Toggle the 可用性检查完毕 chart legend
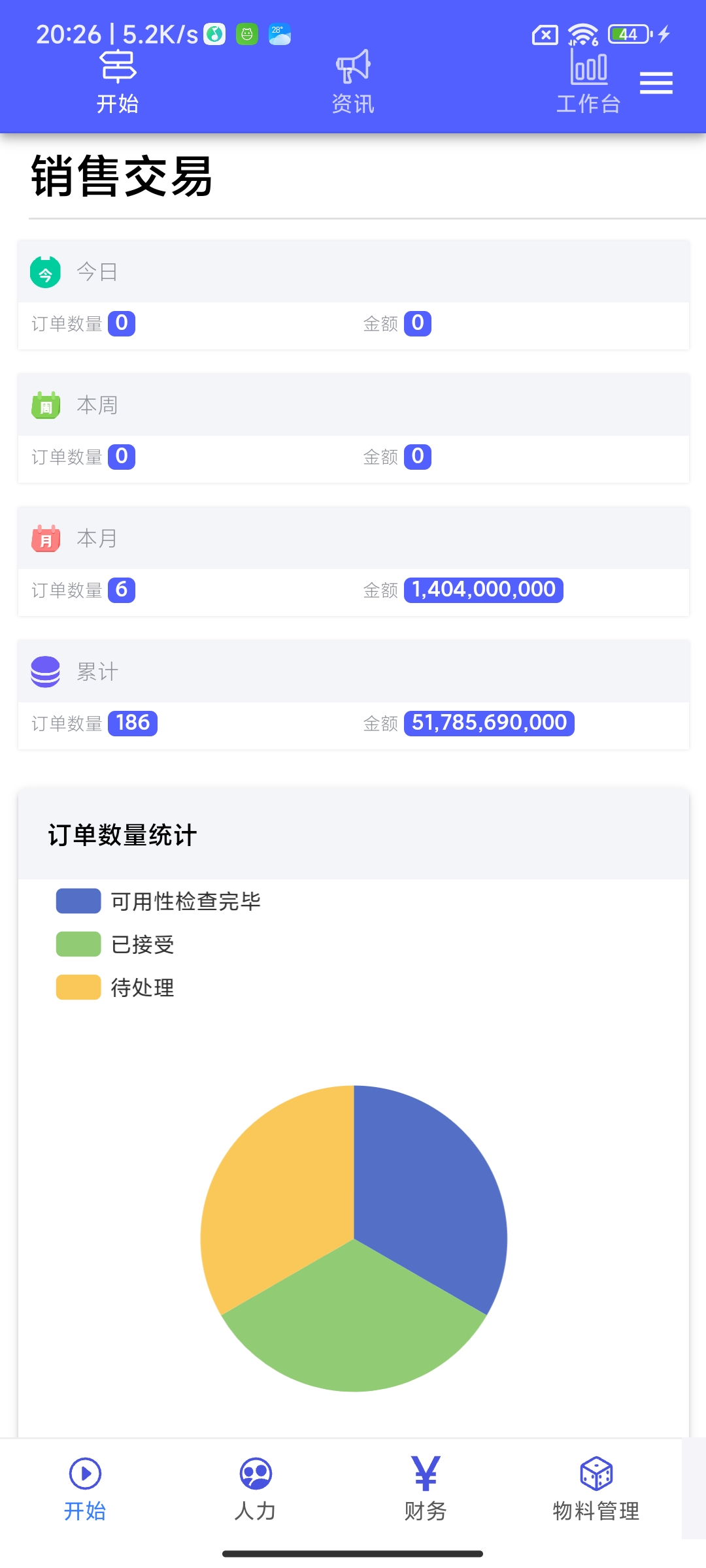The image size is (706, 1568). coord(158,901)
